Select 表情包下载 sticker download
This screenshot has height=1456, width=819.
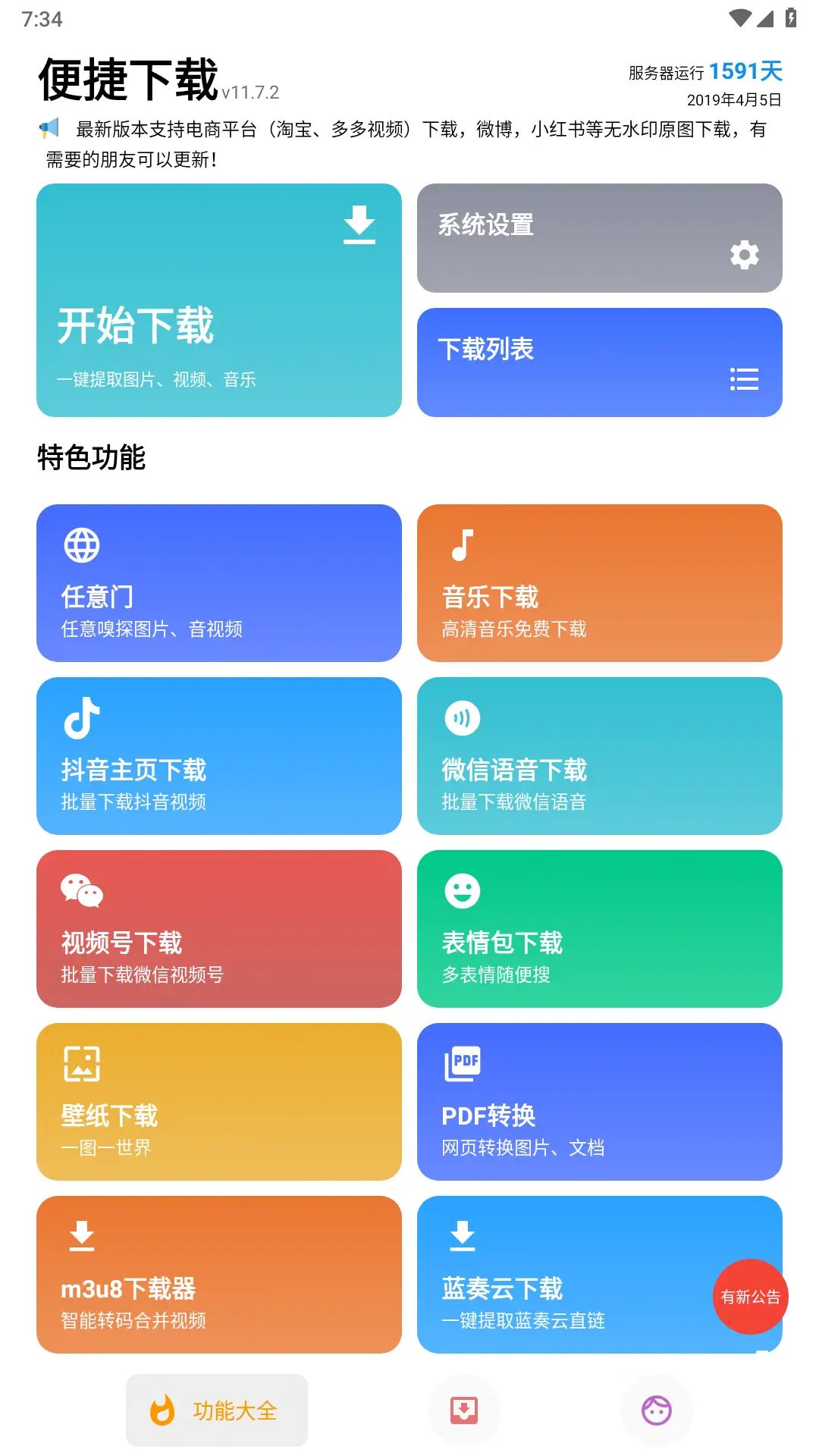[599, 928]
